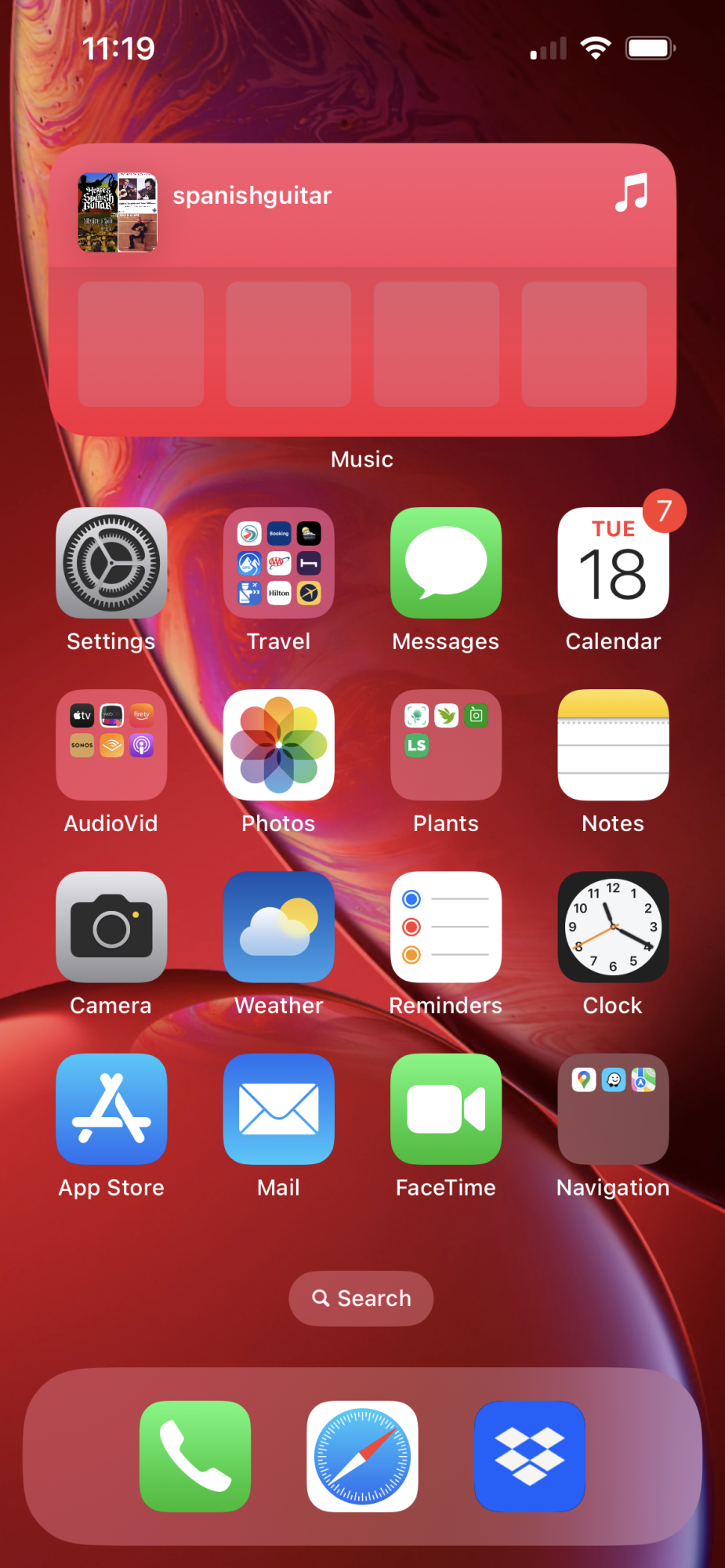Open the Reminders app
This screenshot has height=1568, width=725.
click(445, 927)
